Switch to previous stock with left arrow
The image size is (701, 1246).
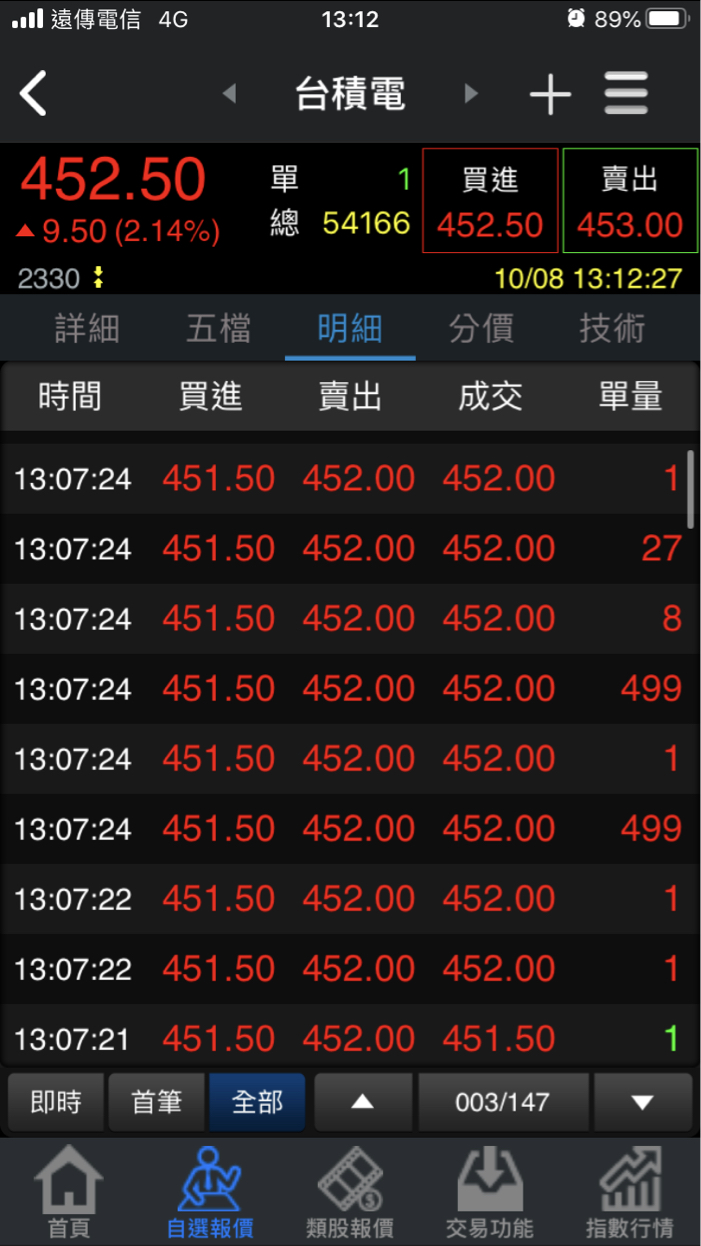coord(229,94)
